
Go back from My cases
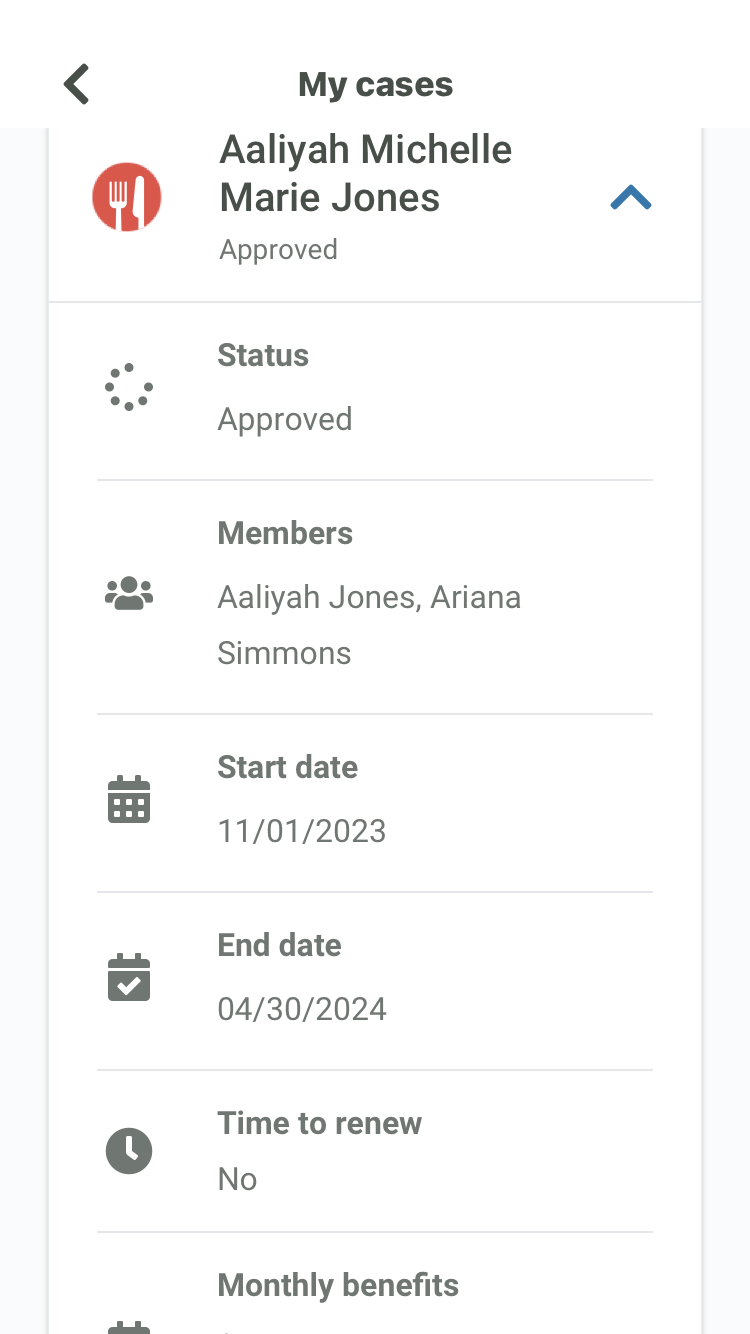click(x=77, y=84)
